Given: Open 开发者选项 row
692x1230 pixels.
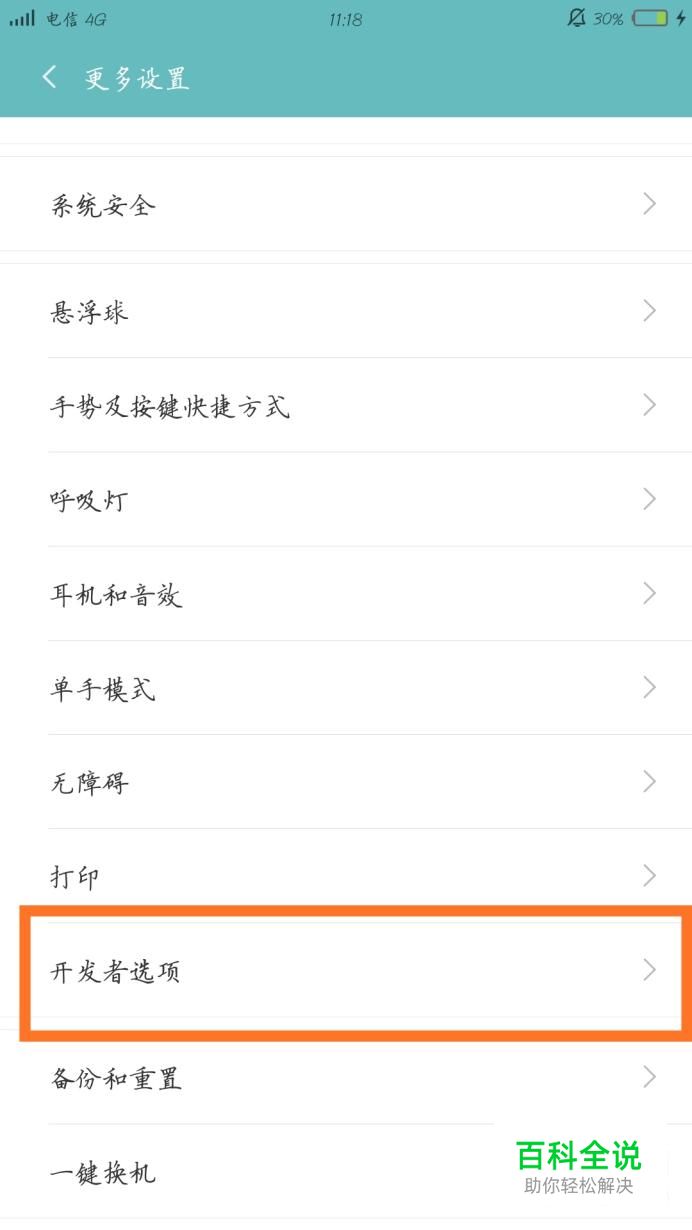Looking at the screenshot, I should (x=346, y=970).
